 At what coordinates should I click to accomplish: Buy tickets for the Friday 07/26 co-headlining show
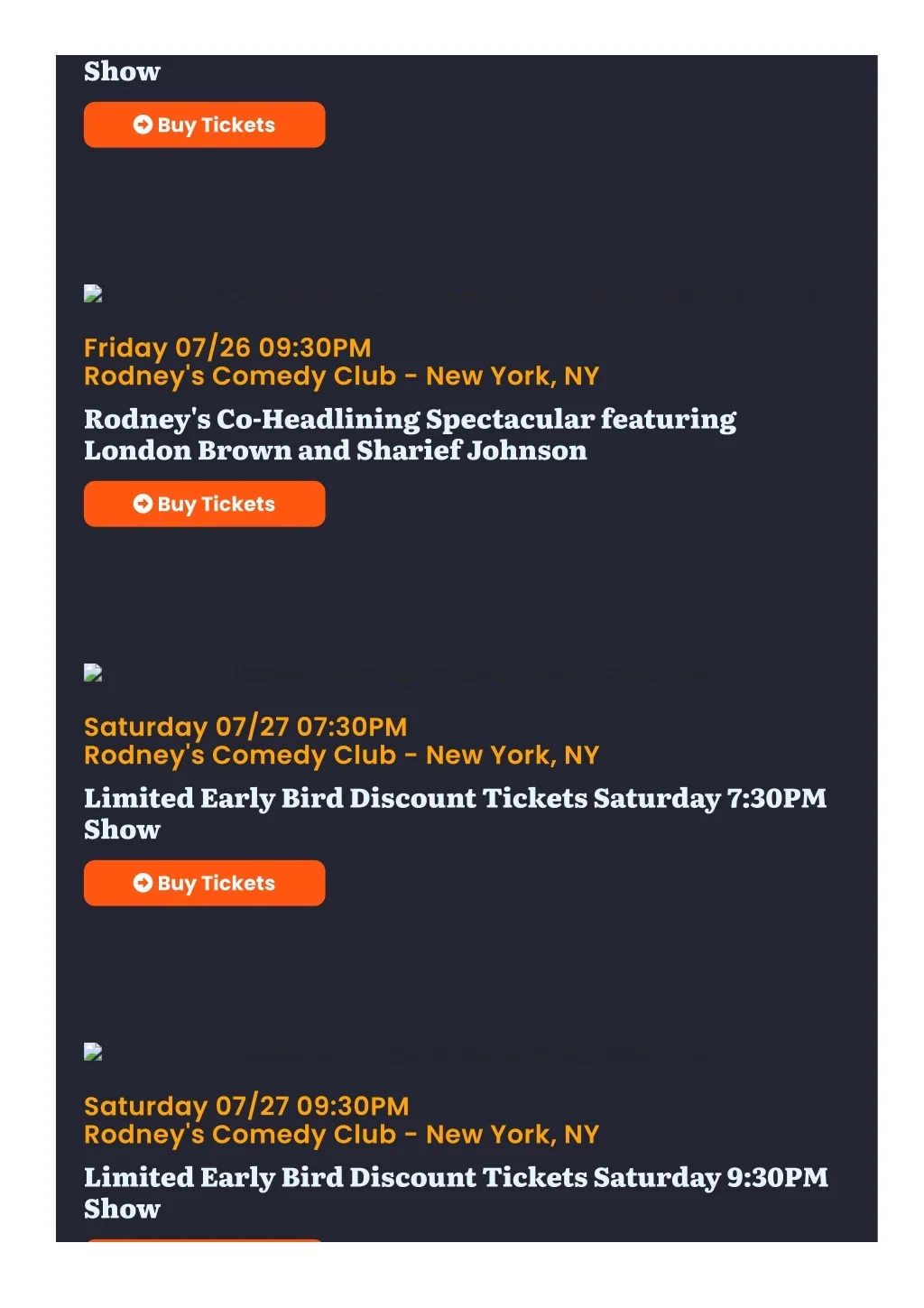click(x=204, y=504)
